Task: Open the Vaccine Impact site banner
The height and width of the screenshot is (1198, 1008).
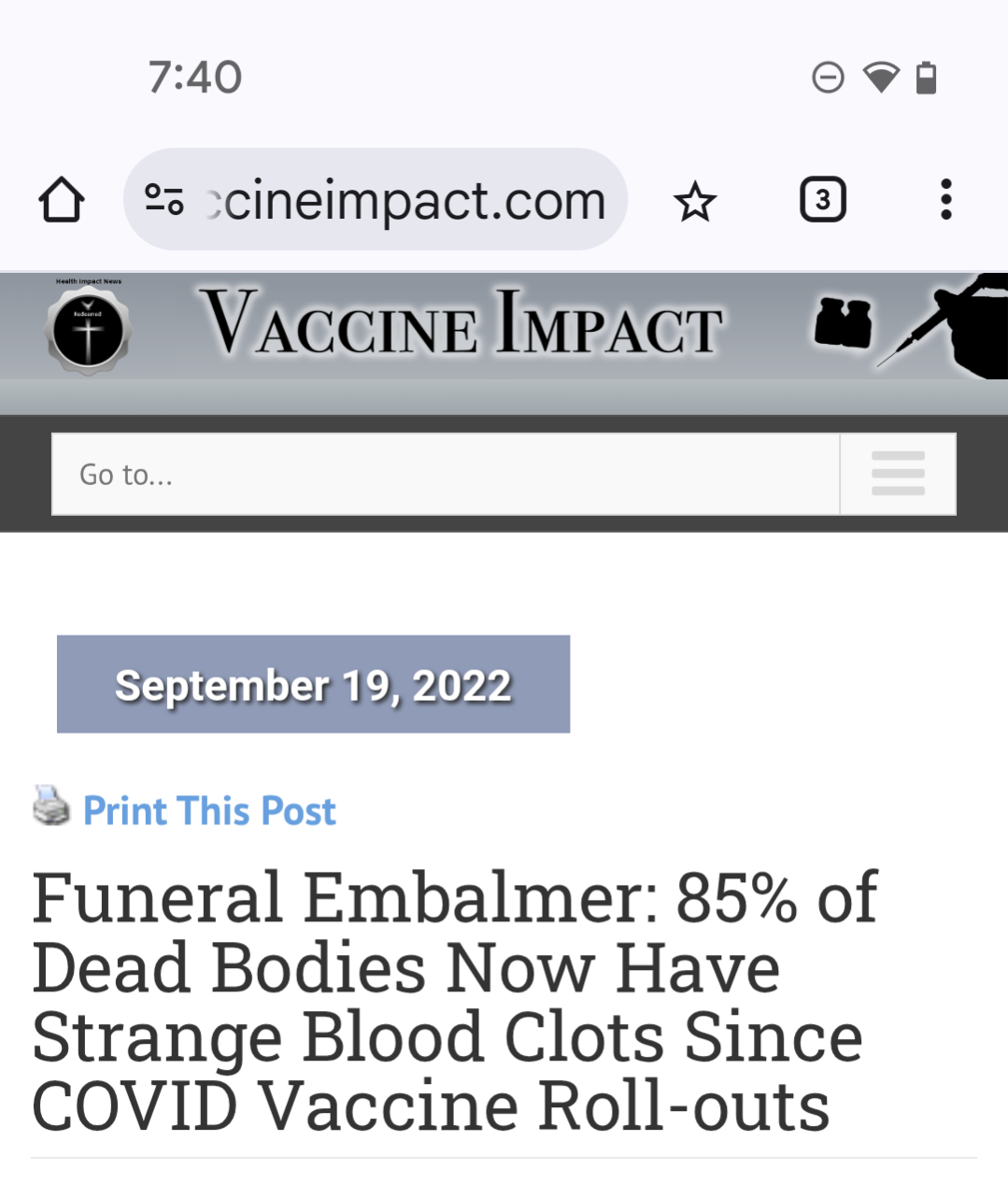Action: pos(461,324)
